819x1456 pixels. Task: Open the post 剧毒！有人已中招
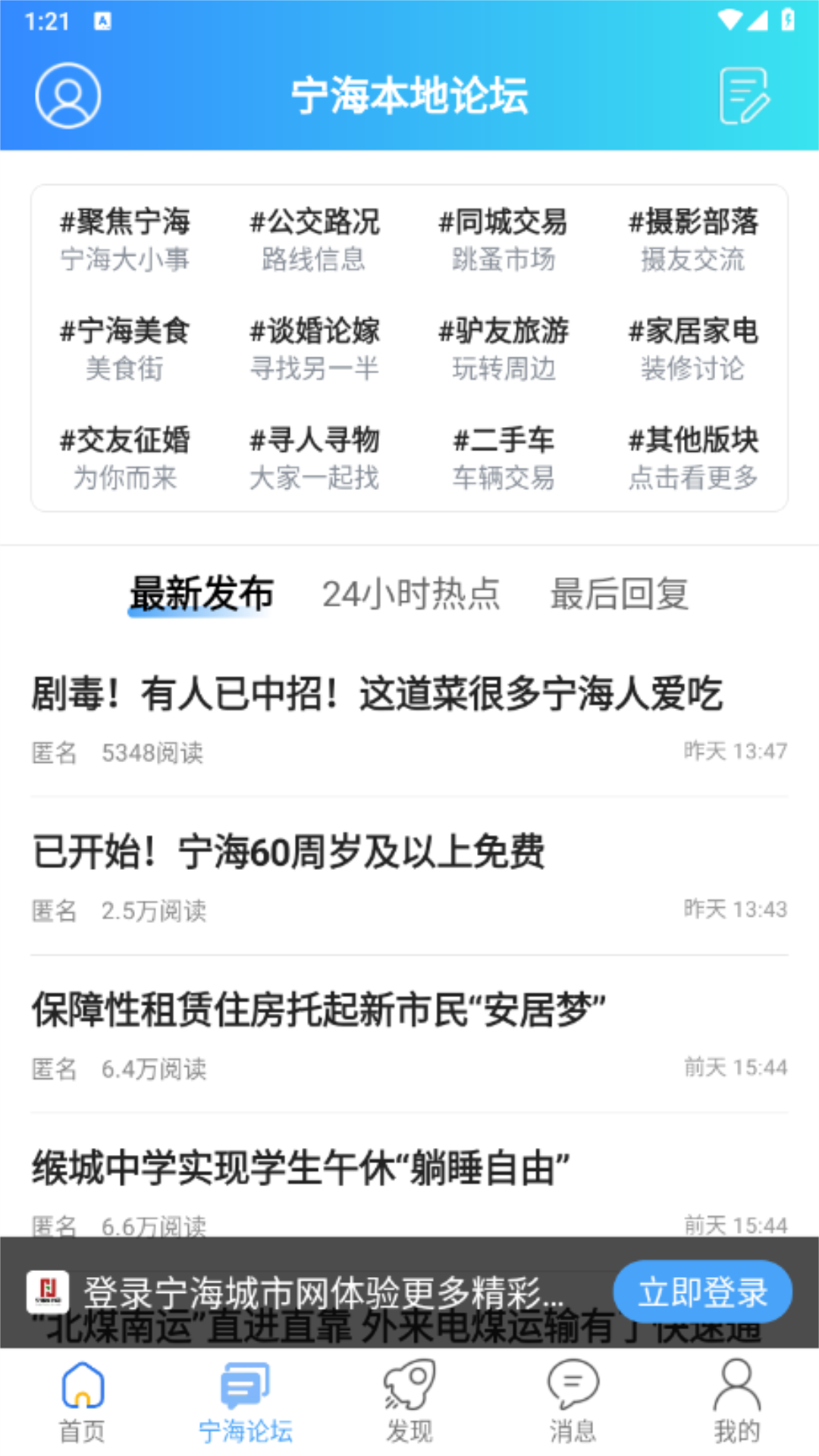tap(377, 694)
